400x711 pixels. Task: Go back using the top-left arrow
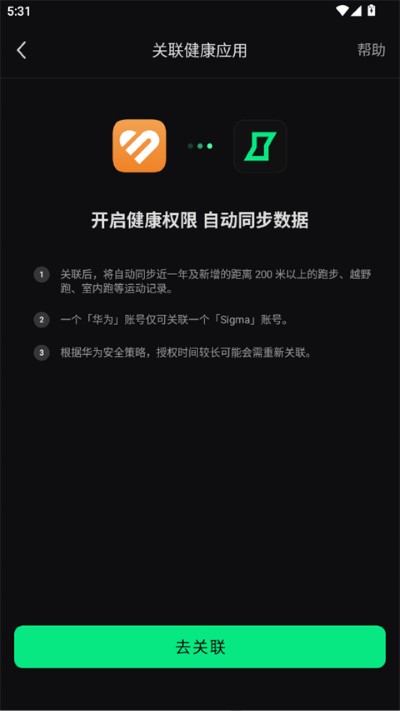tap(21, 50)
